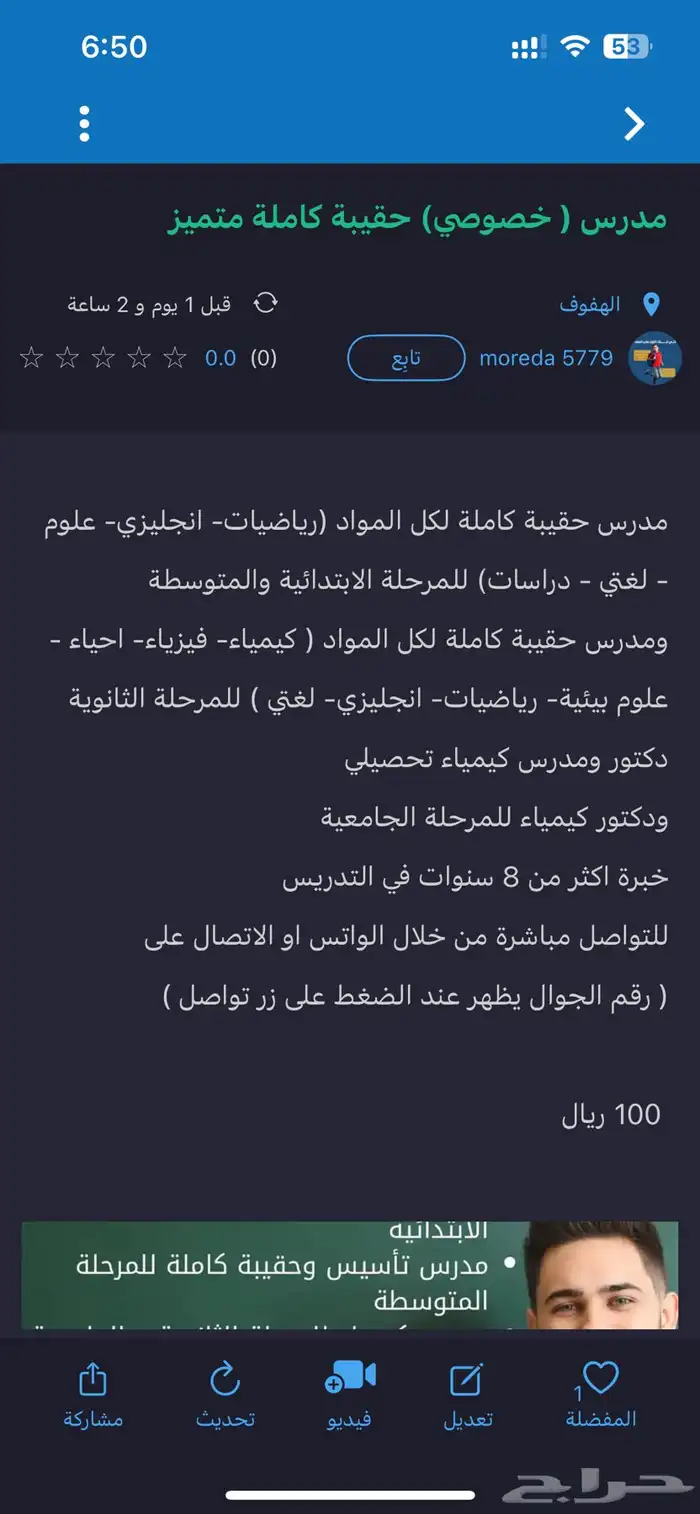
Task: Tap the advertiser's avatar picture
Action: (x=654, y=358)
